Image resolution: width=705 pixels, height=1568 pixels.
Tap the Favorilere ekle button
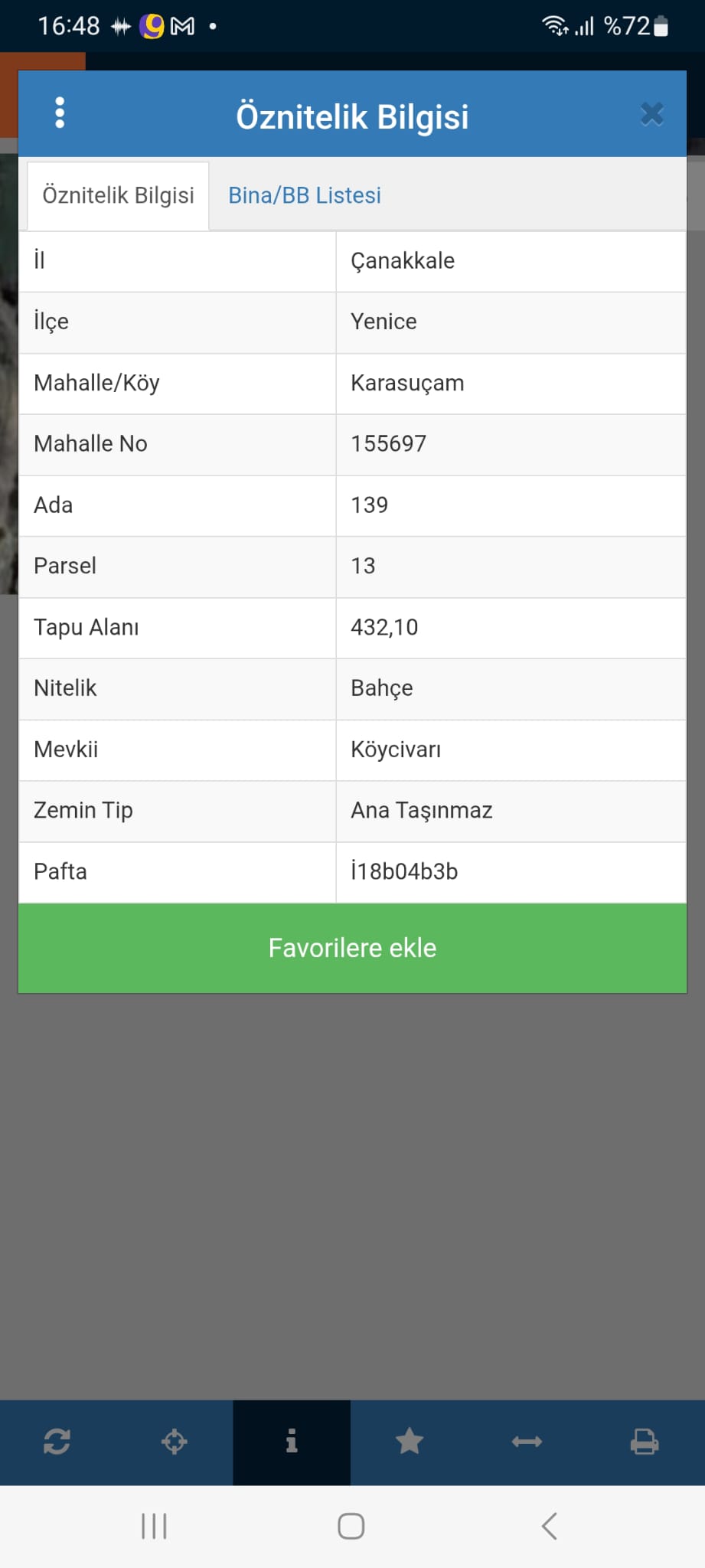(x=352, y=948)
